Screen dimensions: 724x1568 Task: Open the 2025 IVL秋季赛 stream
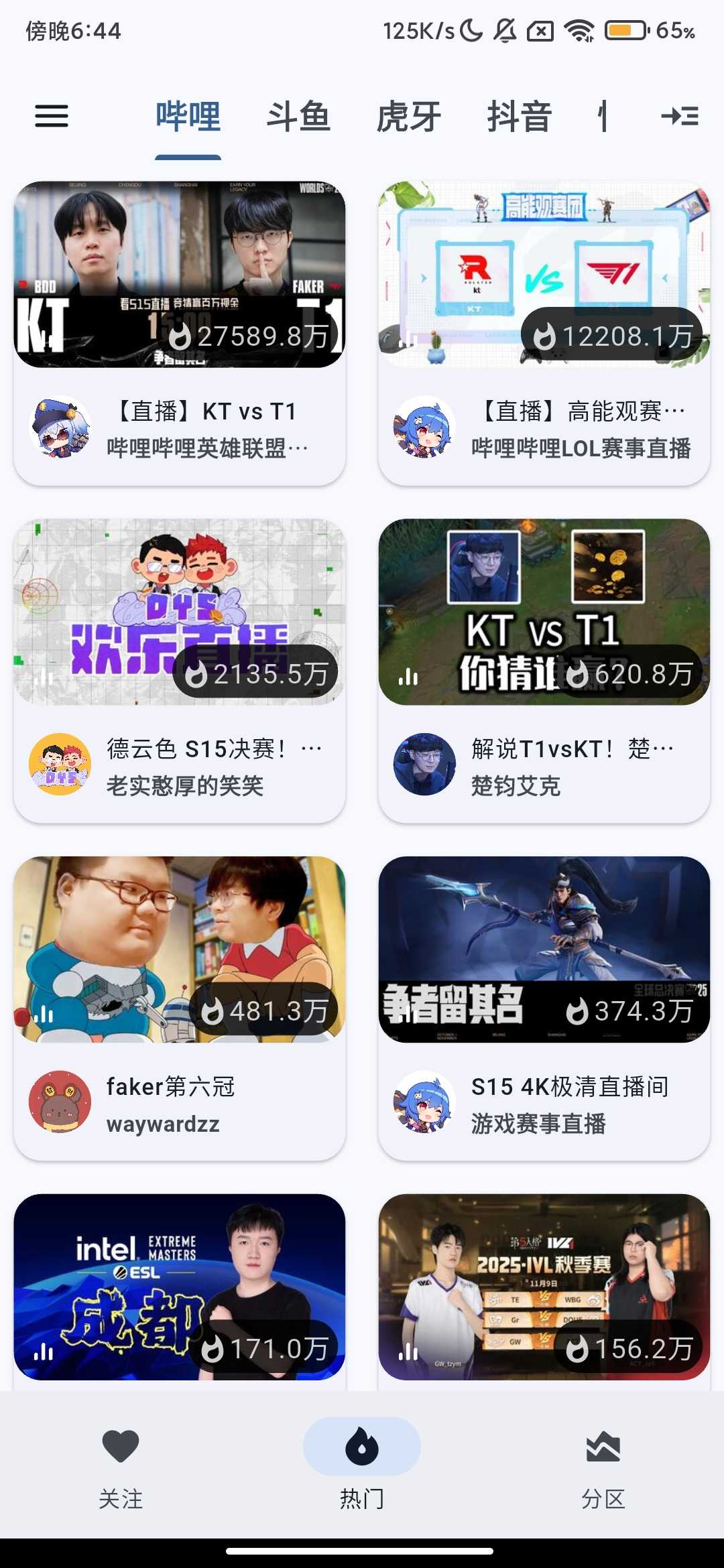coord(544,1287)
